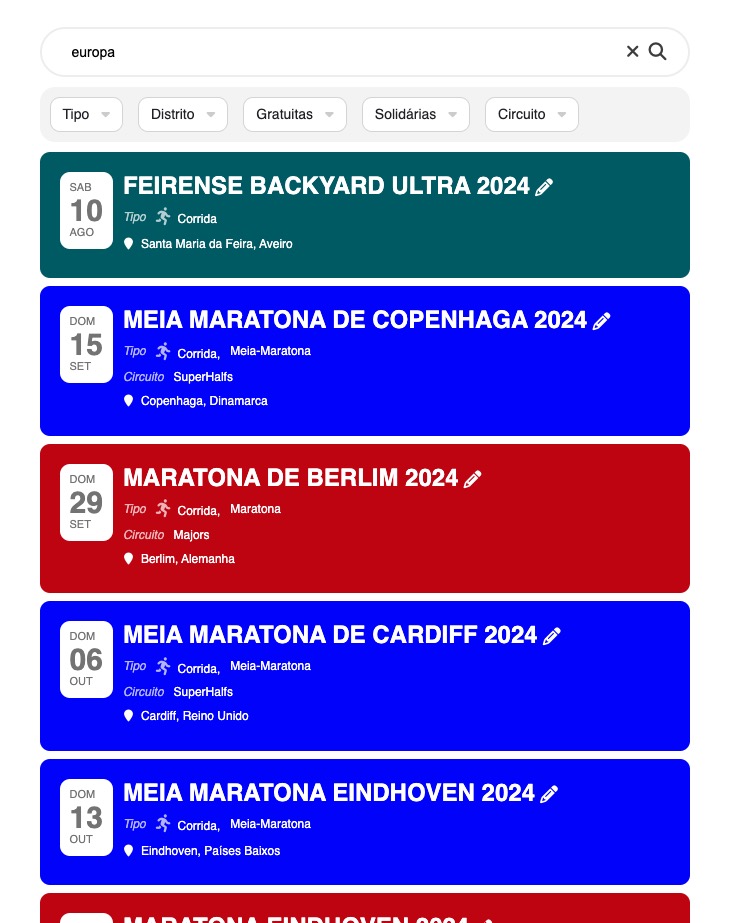741x923 pixels.
Task: Tap the pencil next to Maratona de Berlim
Action: click(x=472, y=479)
